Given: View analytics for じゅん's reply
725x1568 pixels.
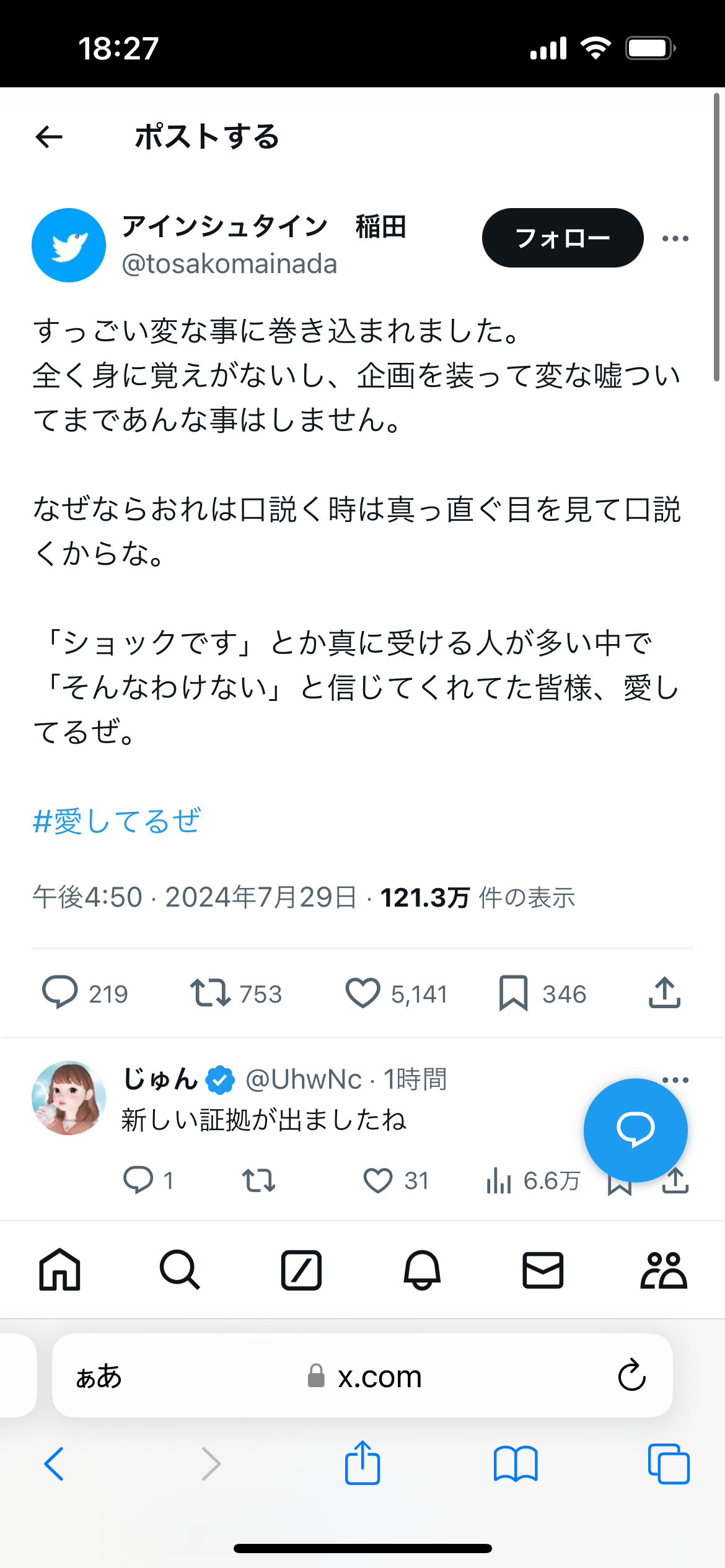Looking at the screenshot, I should (499, 1180).
